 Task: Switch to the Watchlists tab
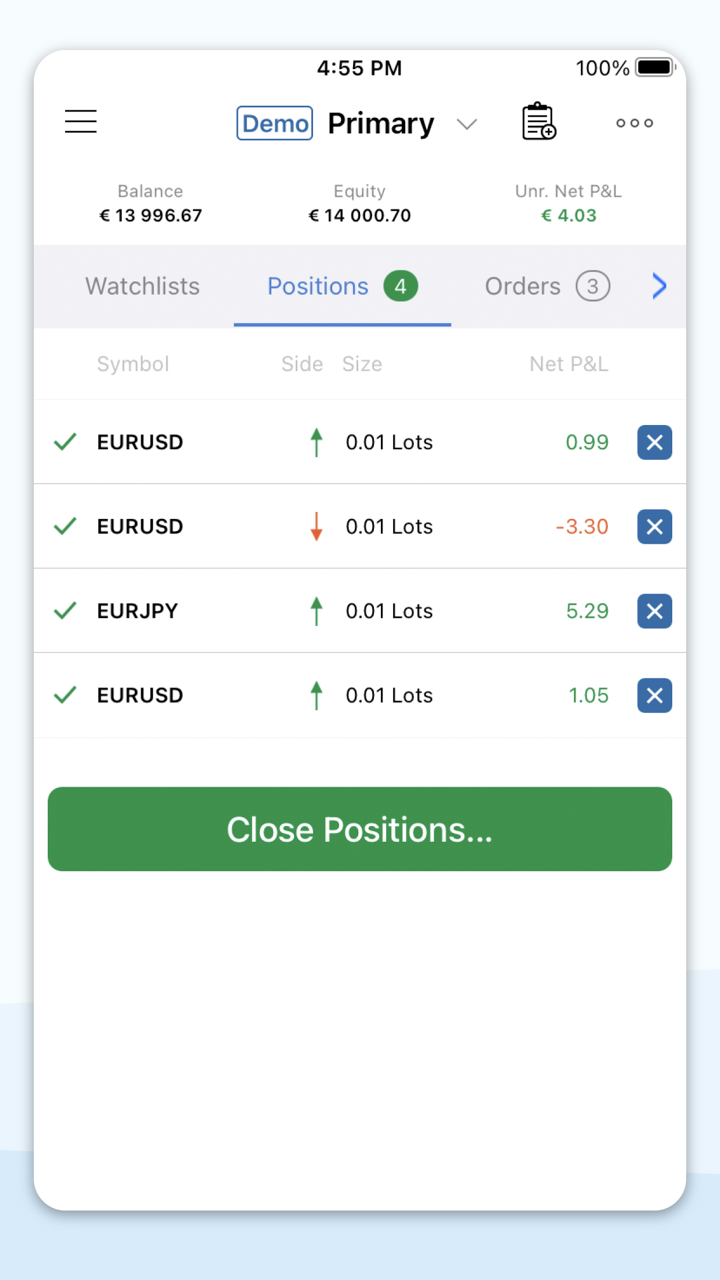tap(142, 286)
